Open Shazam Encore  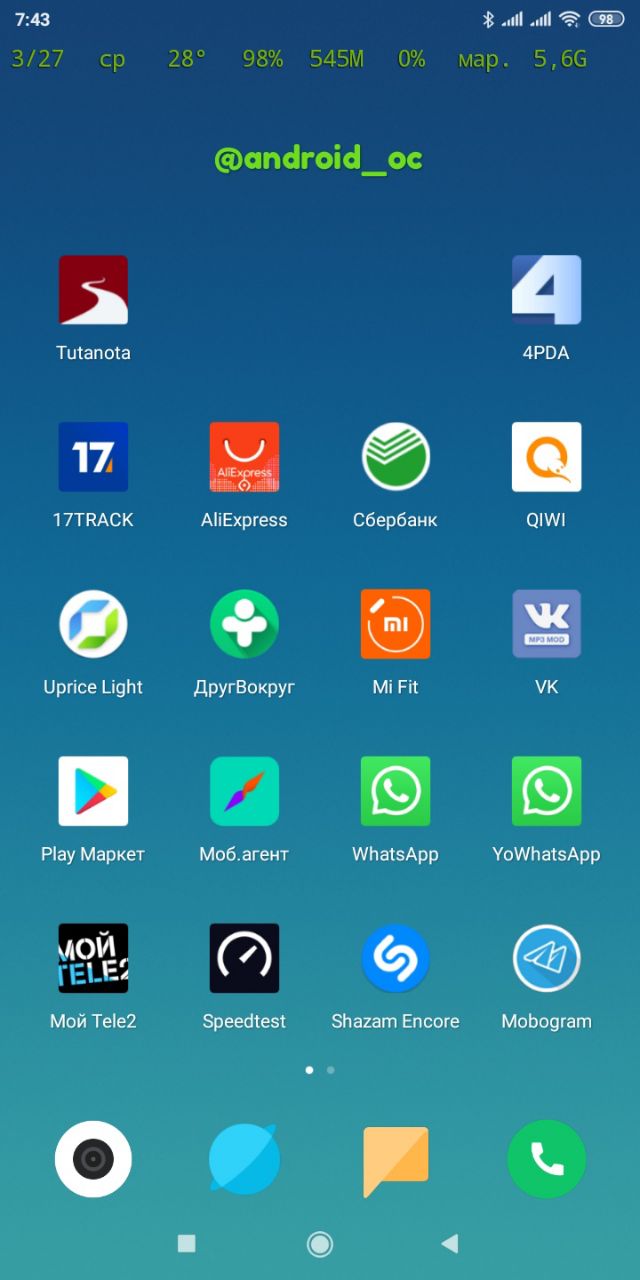395,958
